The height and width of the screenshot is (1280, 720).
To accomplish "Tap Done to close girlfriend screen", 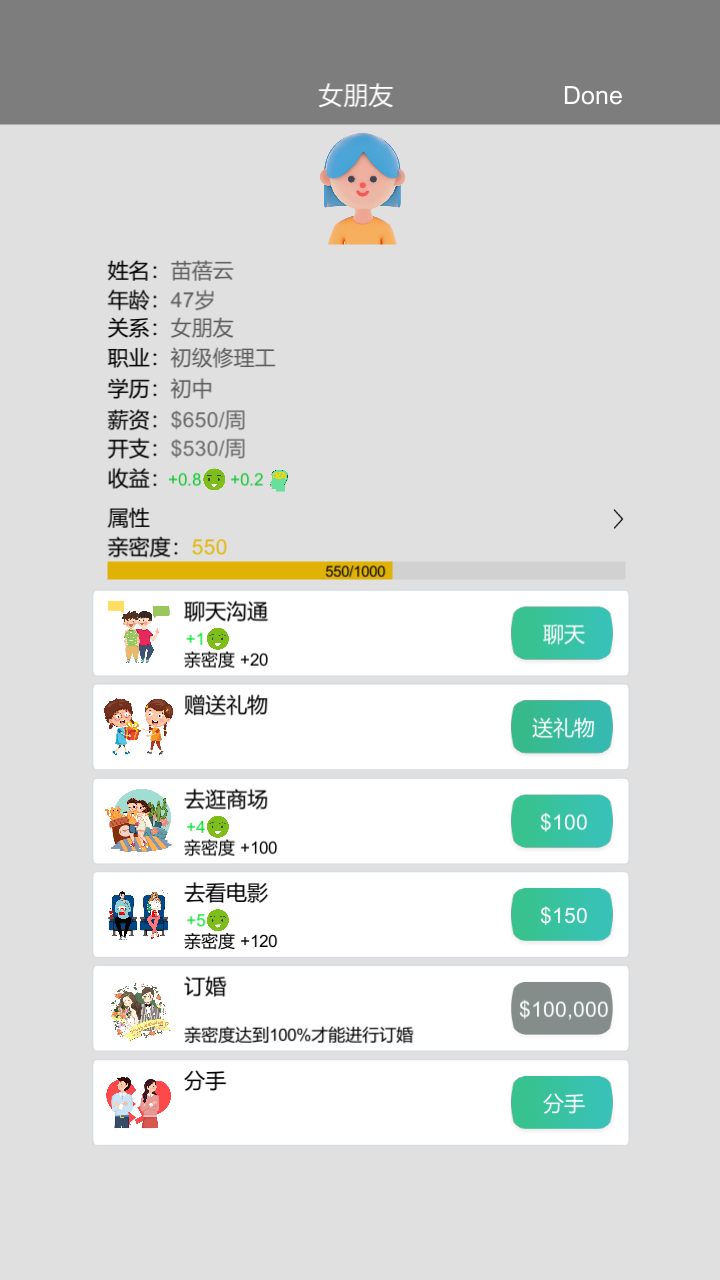I will (x=592, y=96).
